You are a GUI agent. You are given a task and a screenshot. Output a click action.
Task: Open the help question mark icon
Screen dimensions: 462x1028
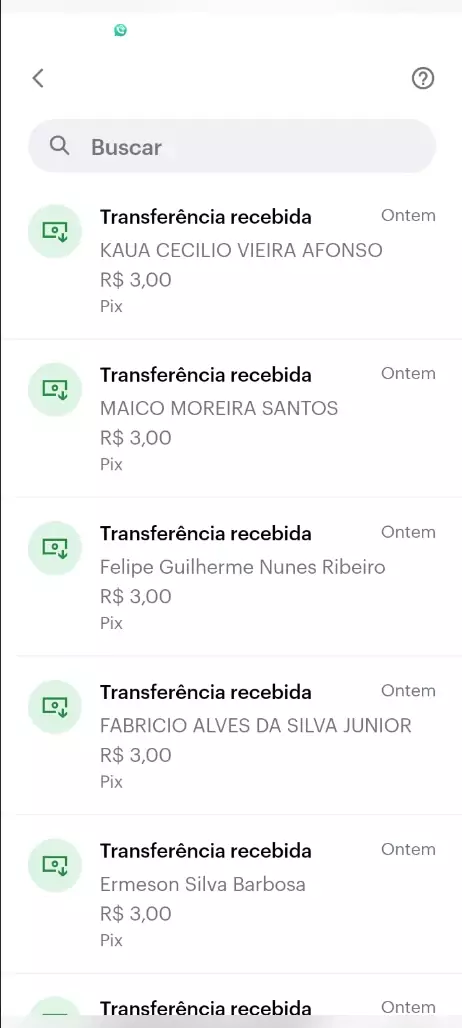(423, 79)
